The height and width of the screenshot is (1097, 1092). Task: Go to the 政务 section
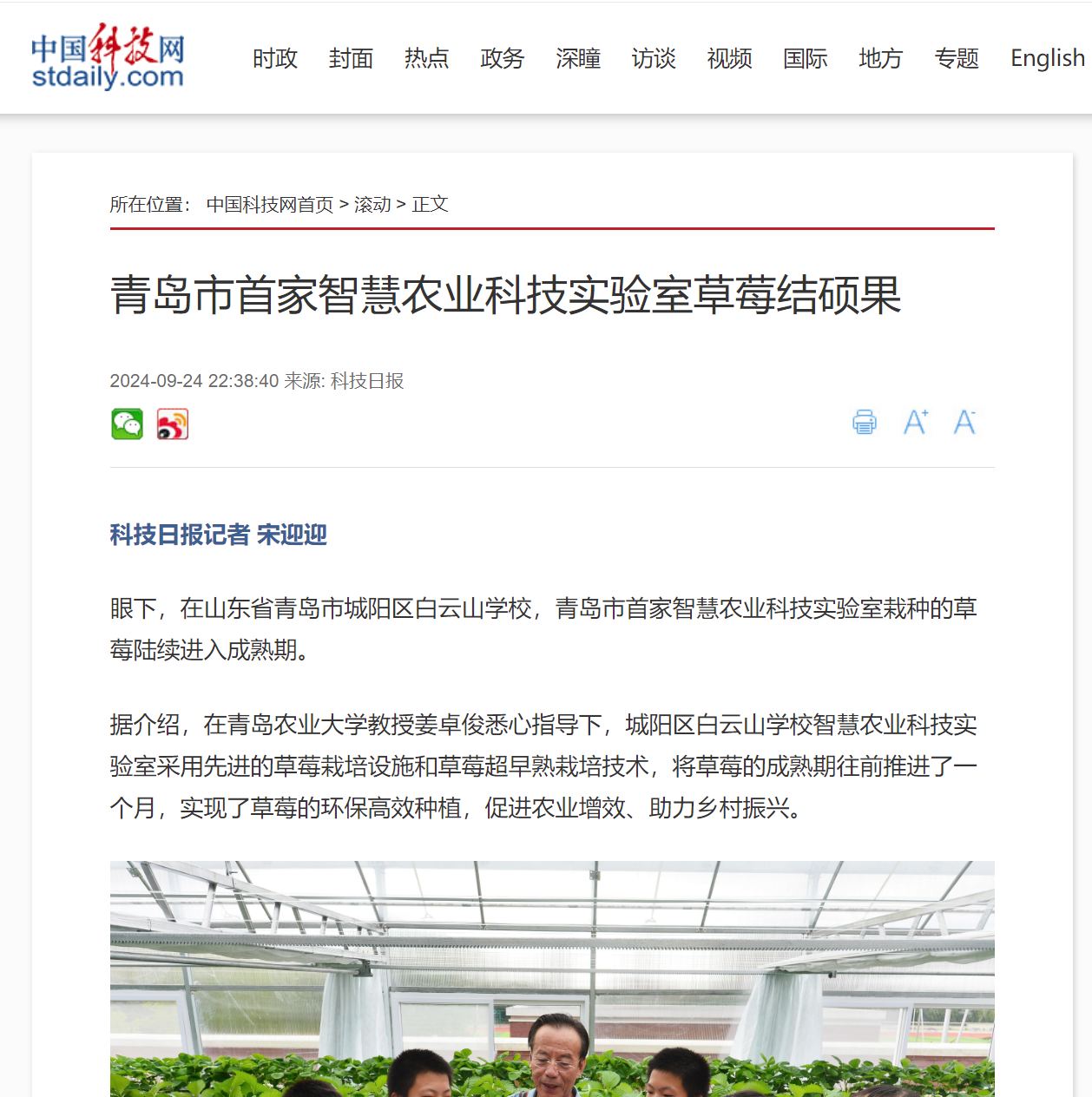[503, 58]
